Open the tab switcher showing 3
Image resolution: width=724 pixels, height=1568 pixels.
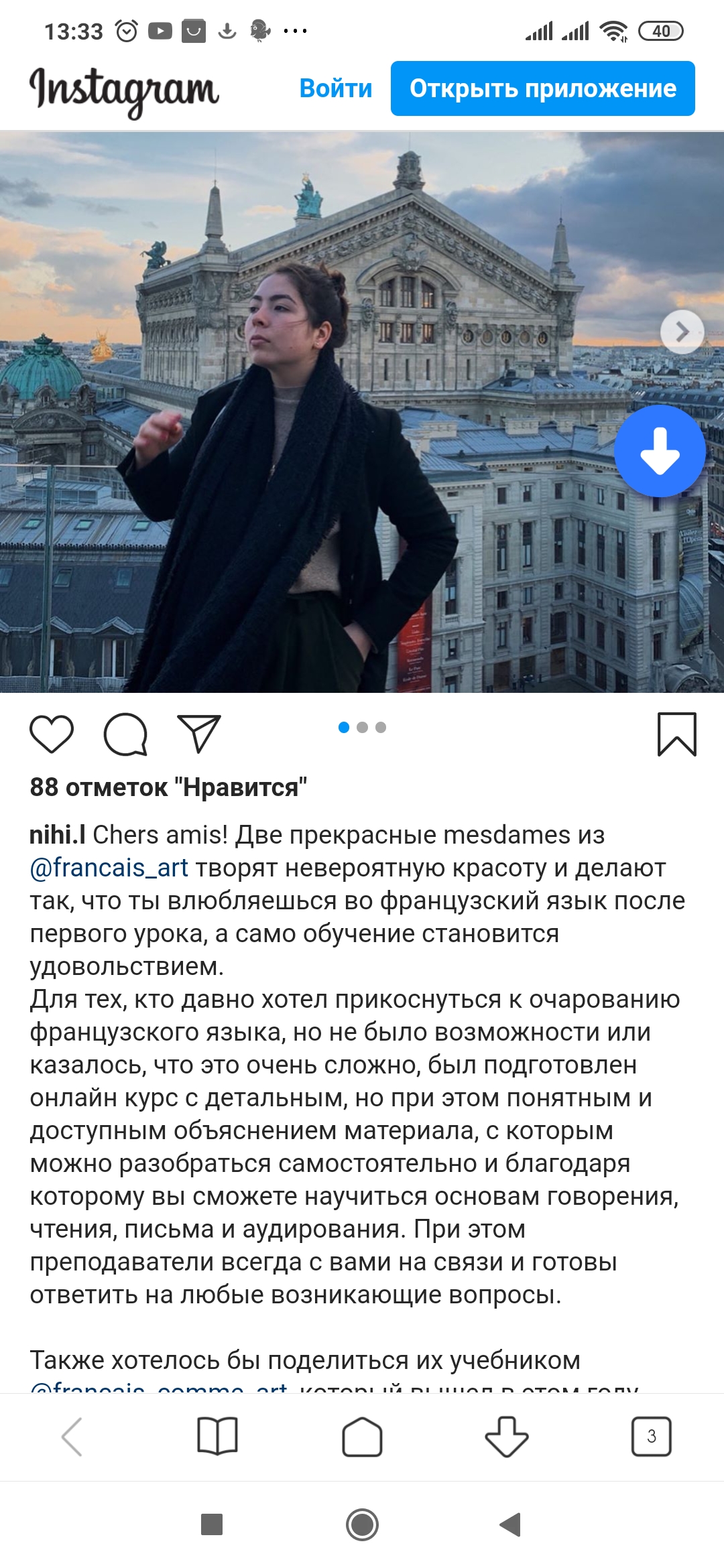tap(652, 1436)
